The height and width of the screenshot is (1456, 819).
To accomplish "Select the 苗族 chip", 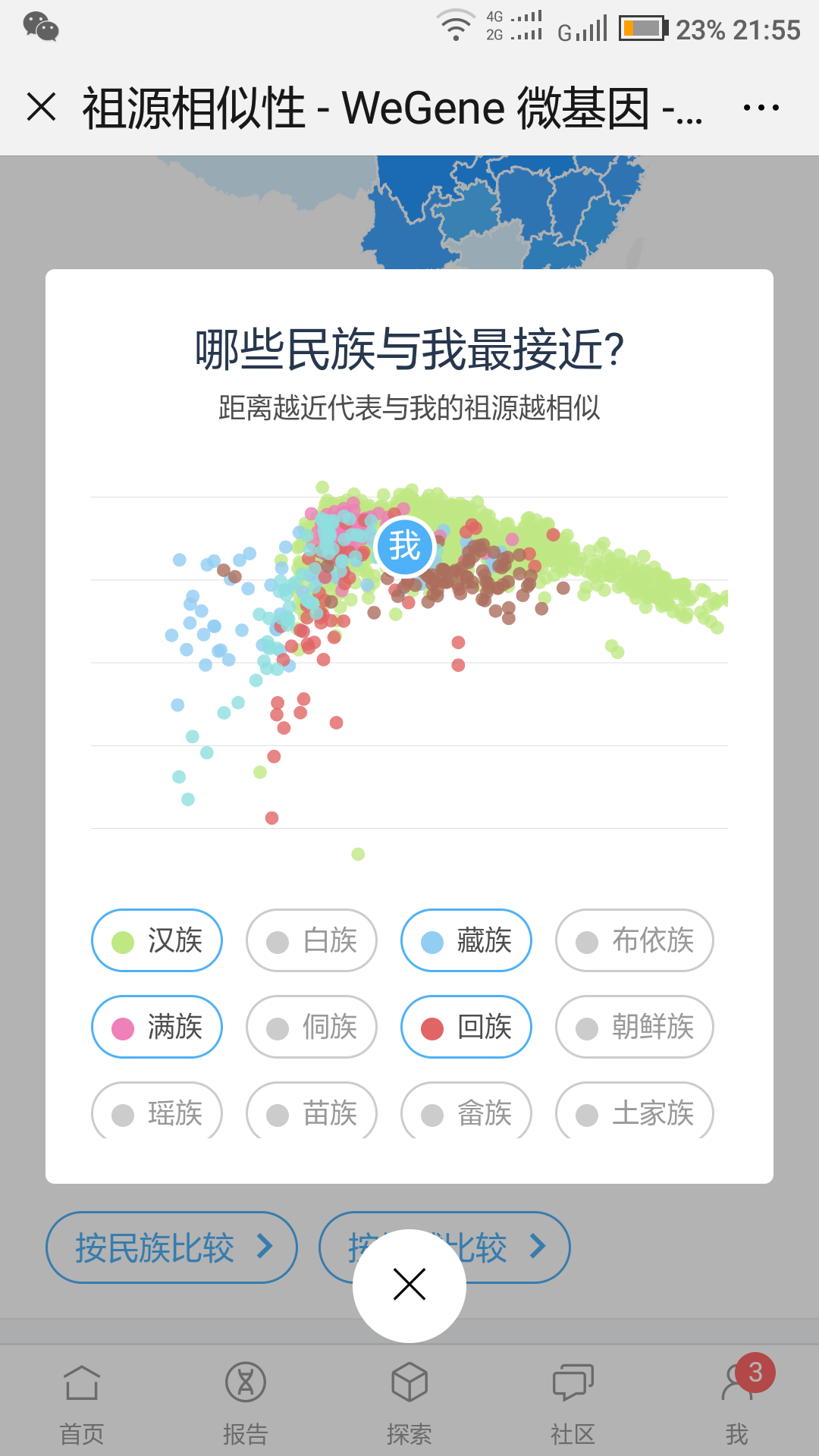I will coord(312,1111).
